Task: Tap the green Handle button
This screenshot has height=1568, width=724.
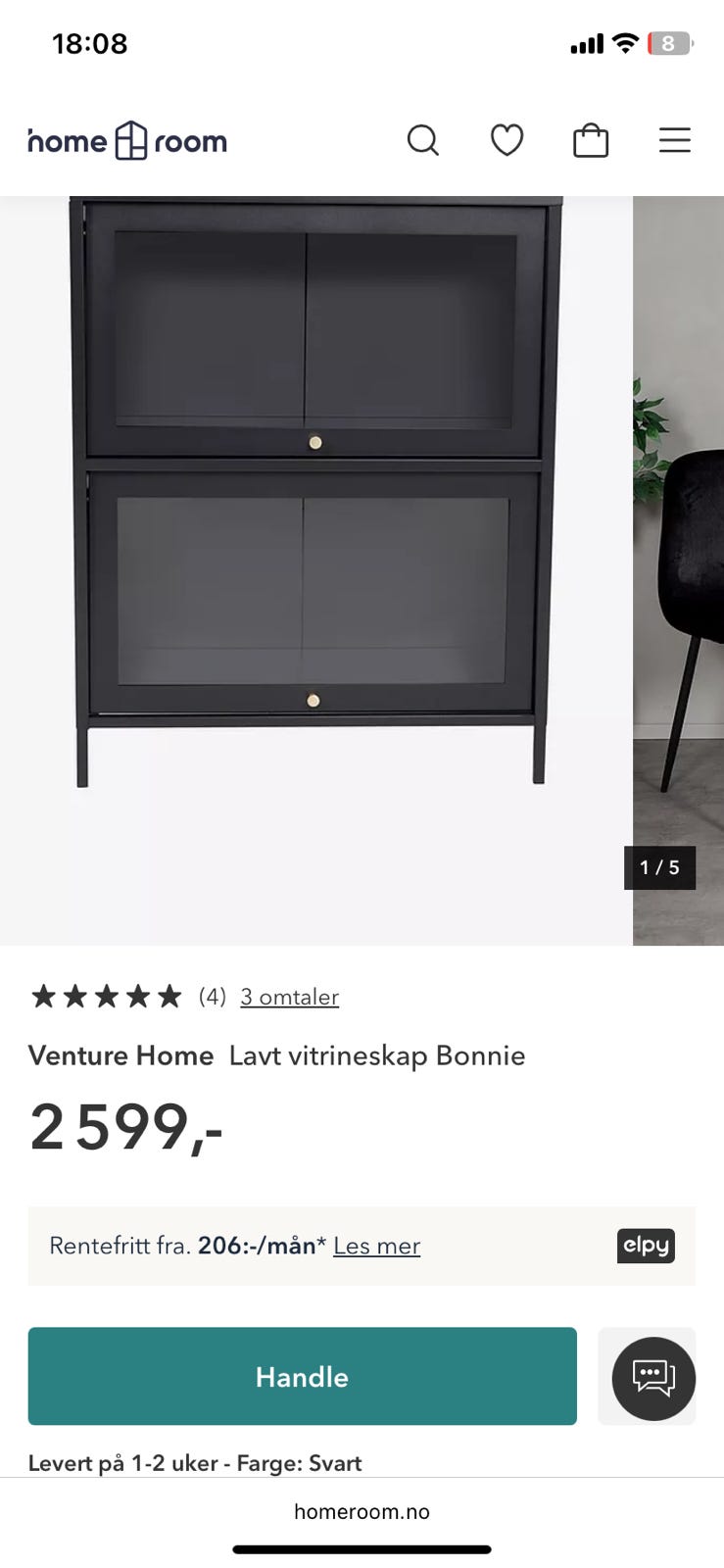Action: (302, 1376)
